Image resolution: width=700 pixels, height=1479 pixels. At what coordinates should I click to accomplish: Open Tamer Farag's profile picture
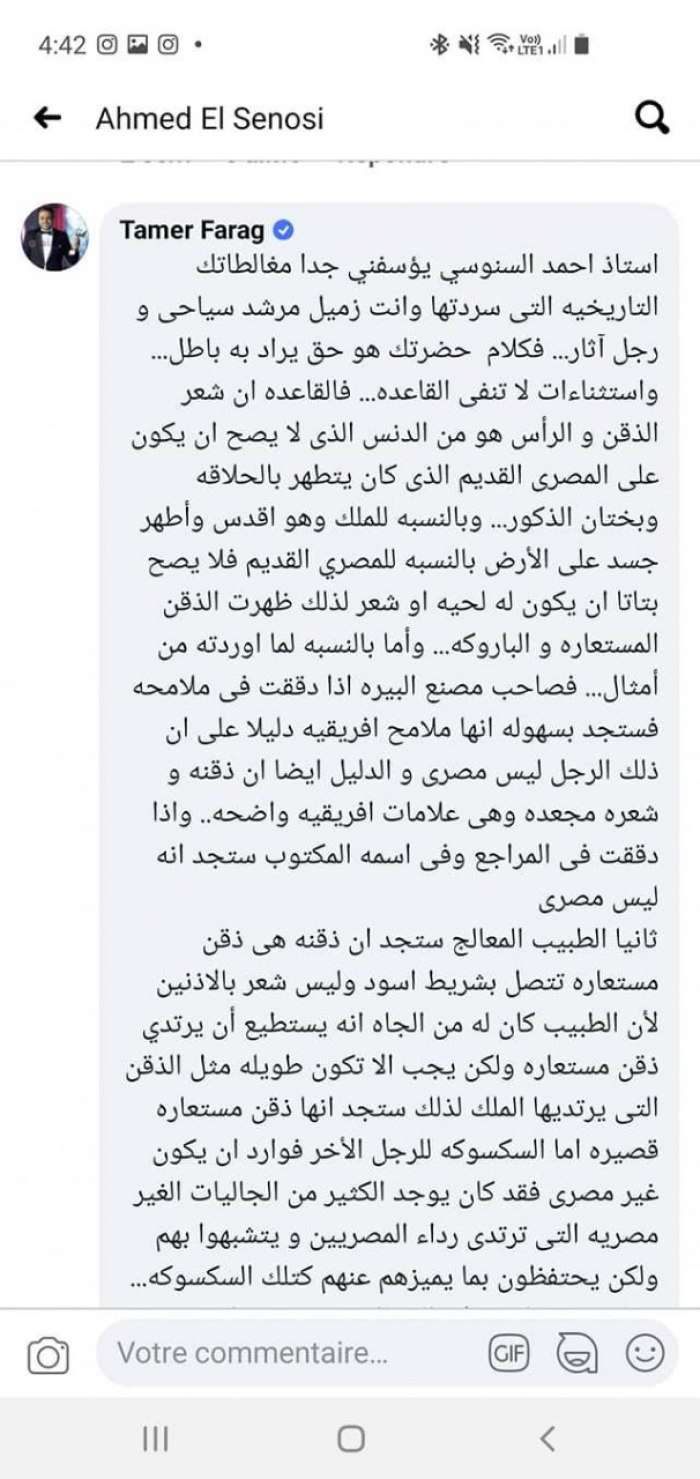click(55, 237)
